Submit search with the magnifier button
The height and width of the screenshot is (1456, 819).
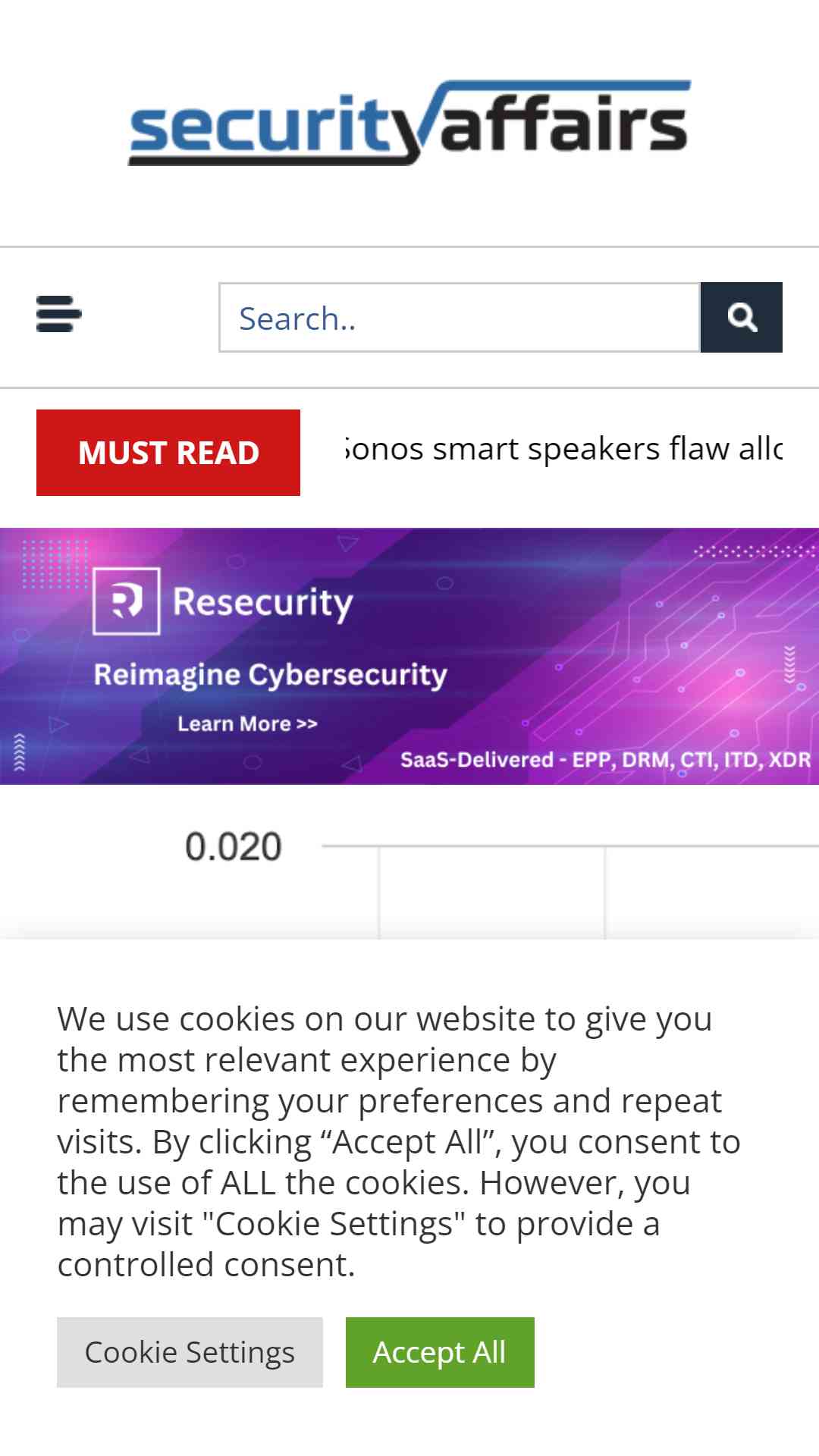(742, 317)
